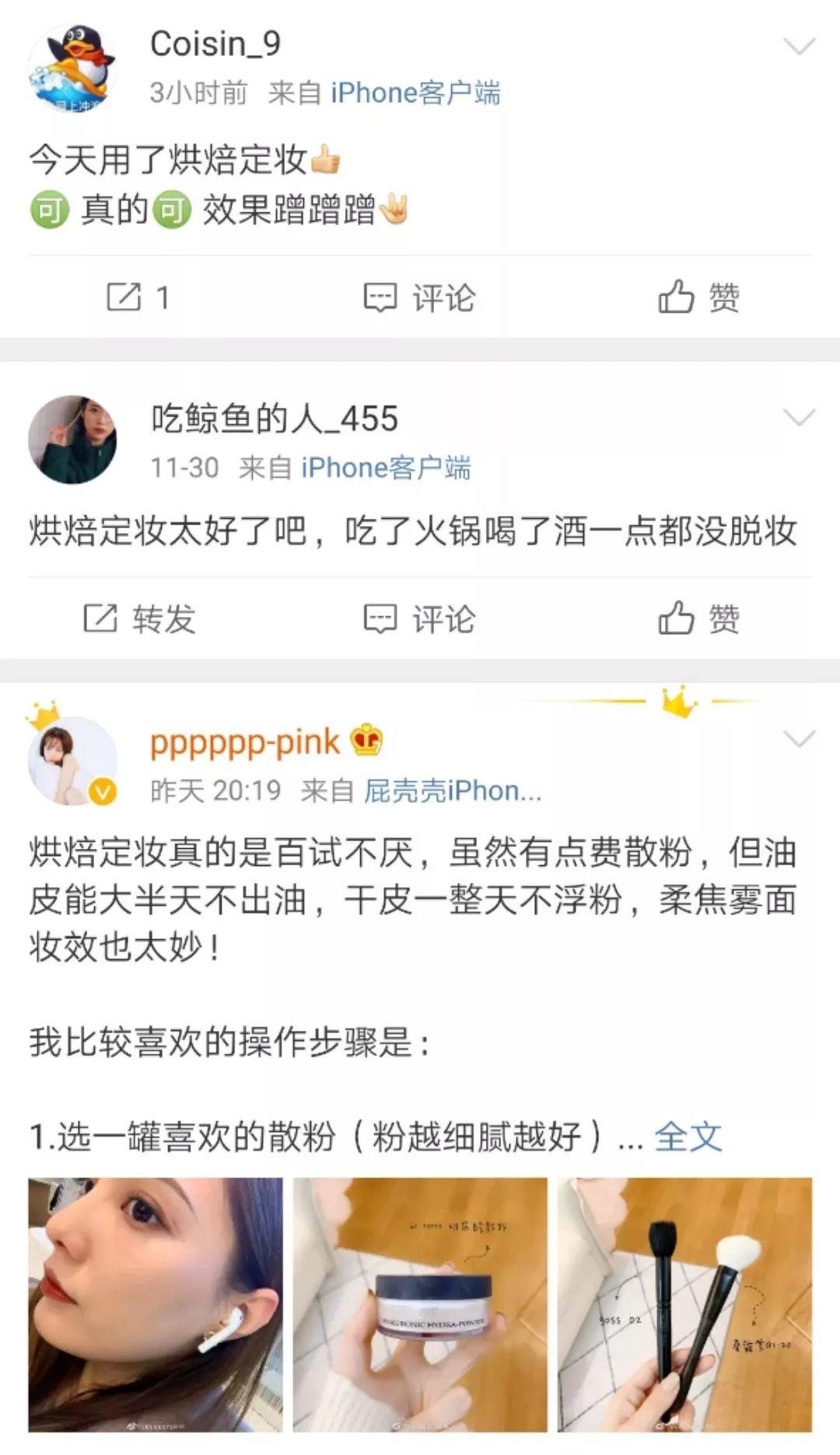Viewport: 840px width, 1455px height.
Task: Repost Coisin_9's post
Action: click(x=138, y=297)
